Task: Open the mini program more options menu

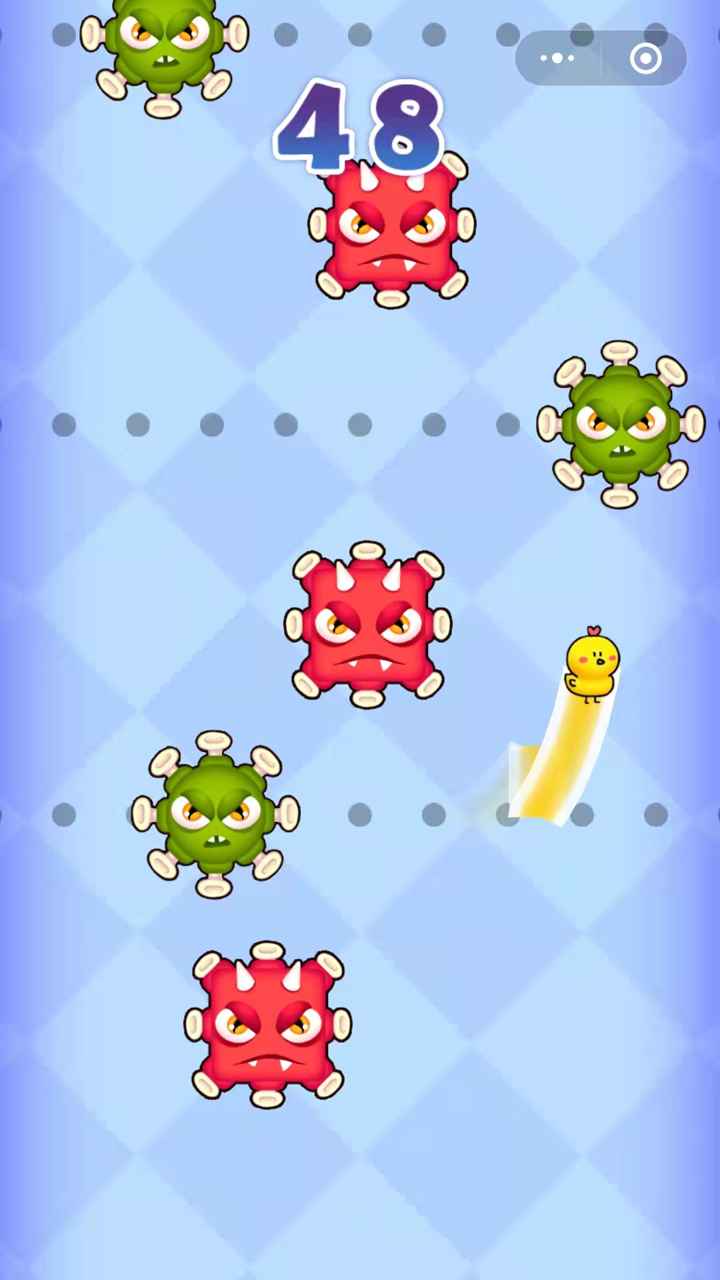Action: point(558,59)
